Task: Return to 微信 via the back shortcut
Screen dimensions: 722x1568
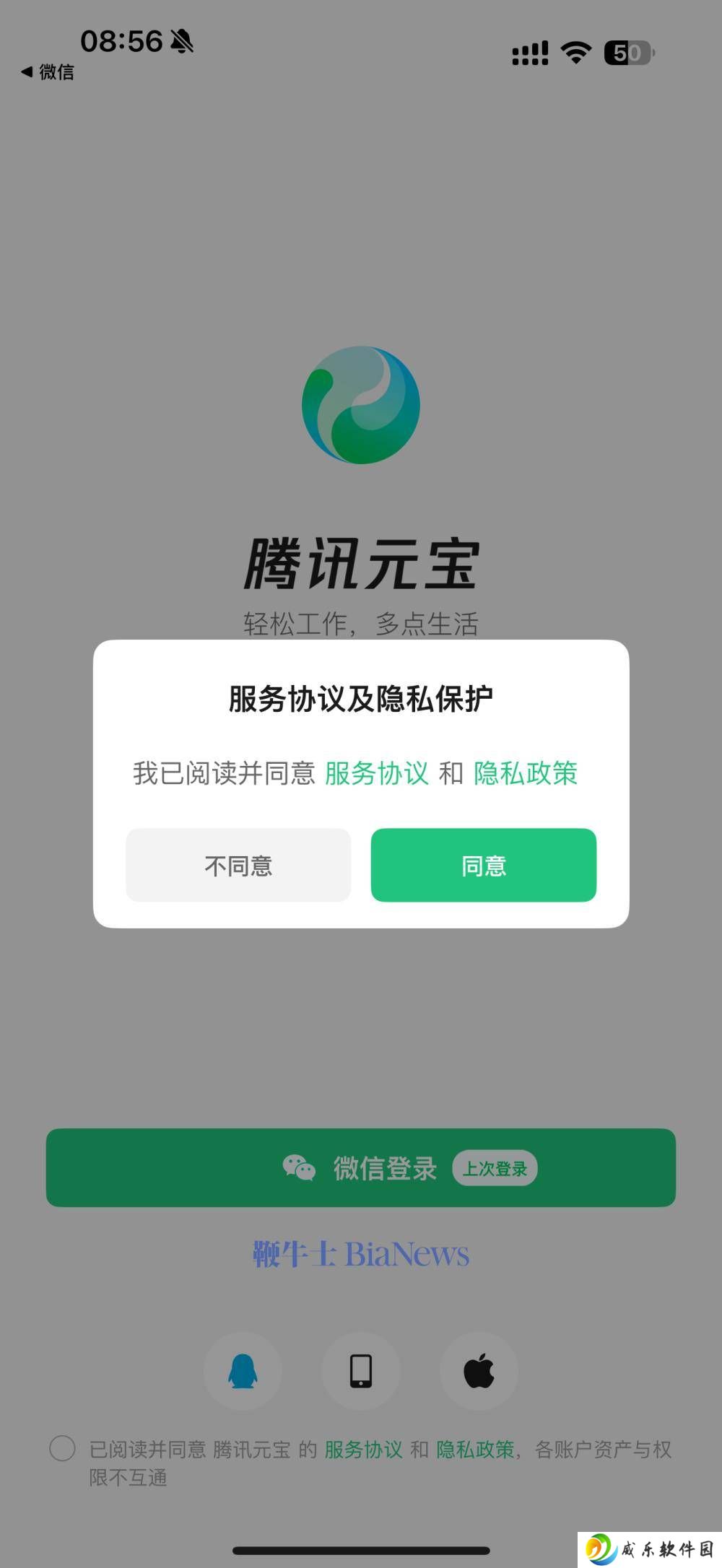Action: tap(48, 72)
